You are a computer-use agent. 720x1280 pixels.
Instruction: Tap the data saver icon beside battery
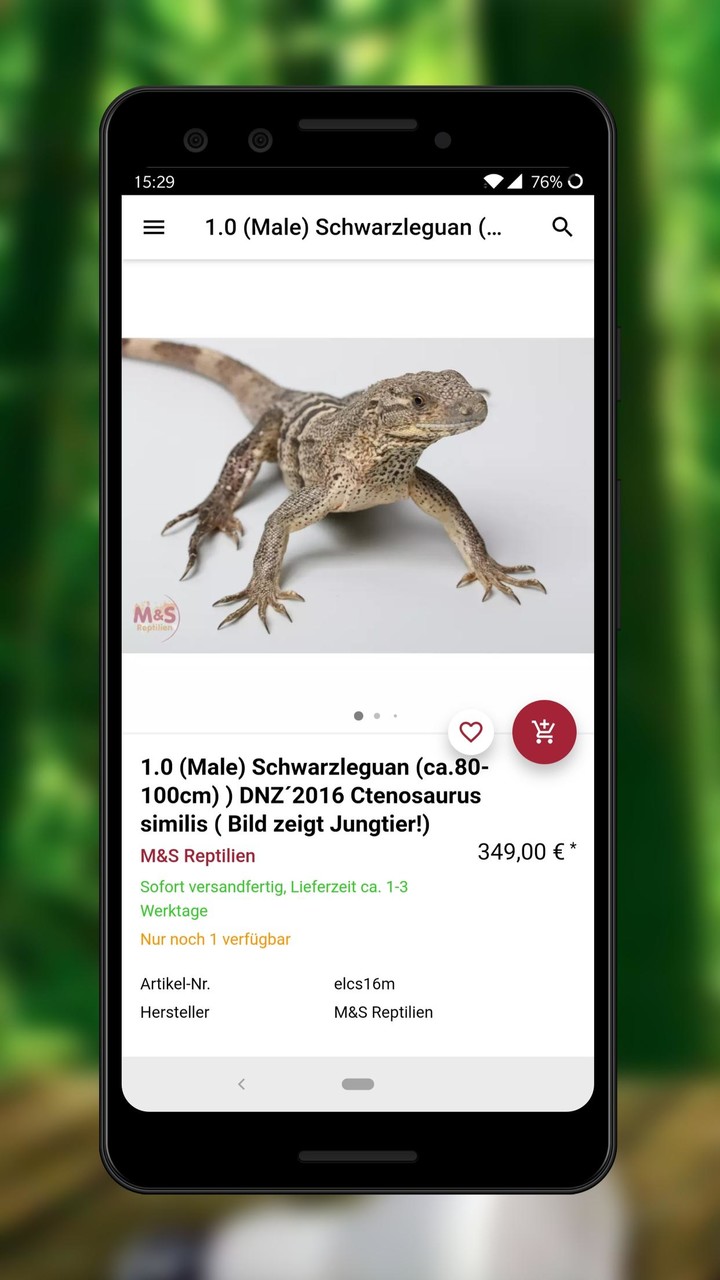(x=573, y=182)
